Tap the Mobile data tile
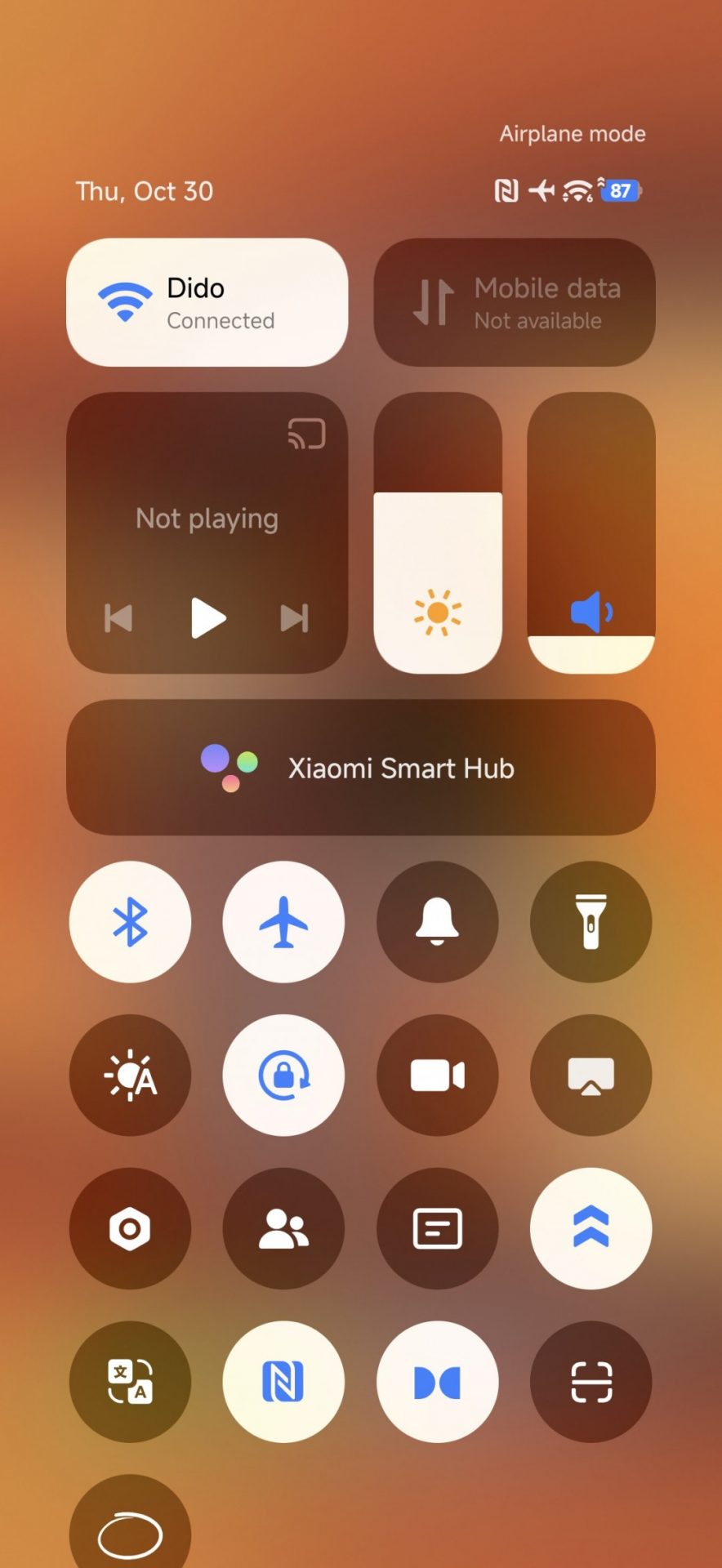Image resolution: width=722 pixels, height=1568 pixels. [x=515, y=302]
